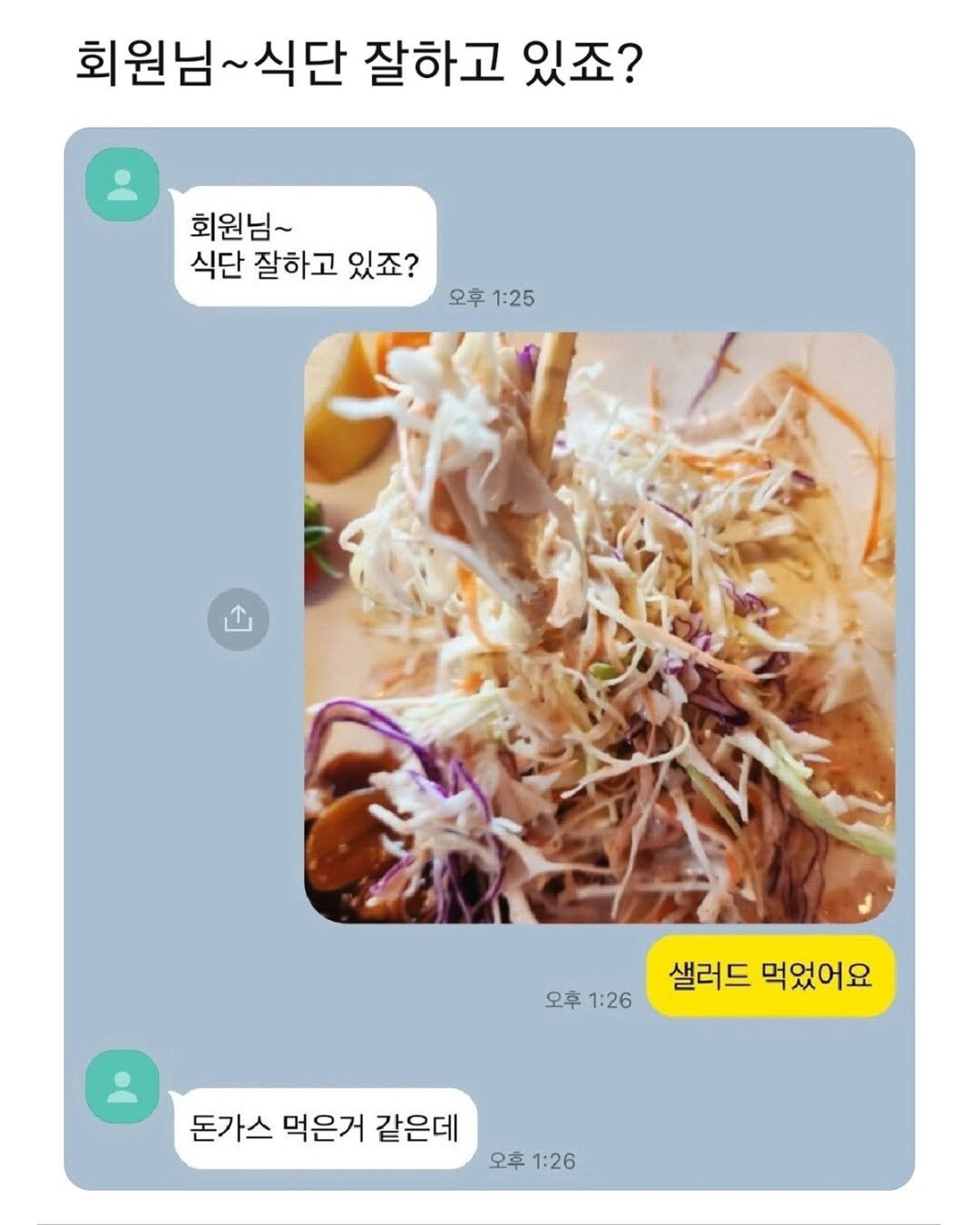The width and height of the screenshot is (980, 1225).
Task: Click the share/export arrow icon next to the photo
Action: 239,620
